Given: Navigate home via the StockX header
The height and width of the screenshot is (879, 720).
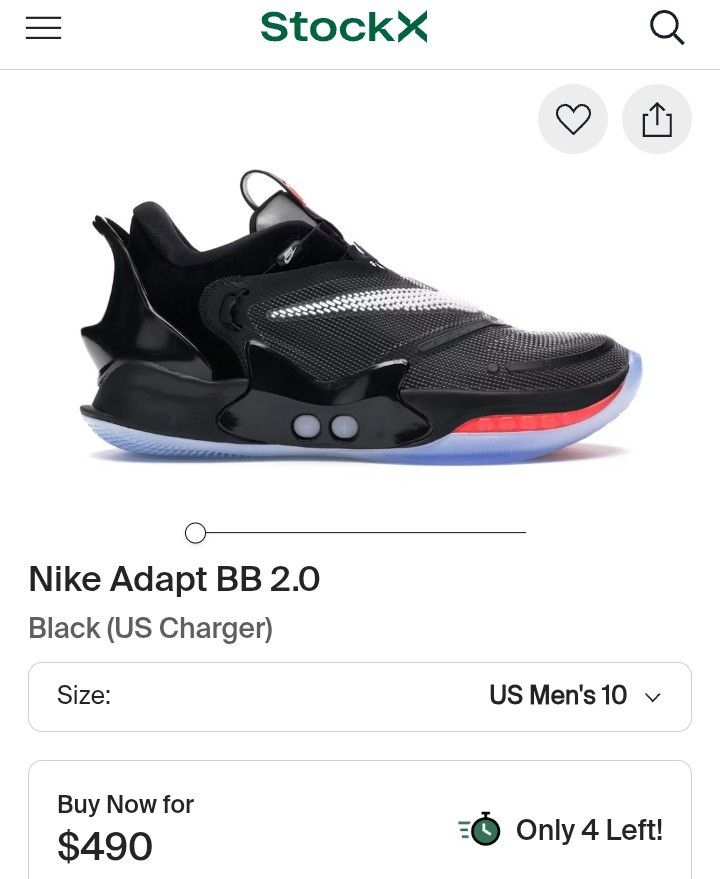Looking at the screenshot, I should pyautogui.click(x=343, y=26).
